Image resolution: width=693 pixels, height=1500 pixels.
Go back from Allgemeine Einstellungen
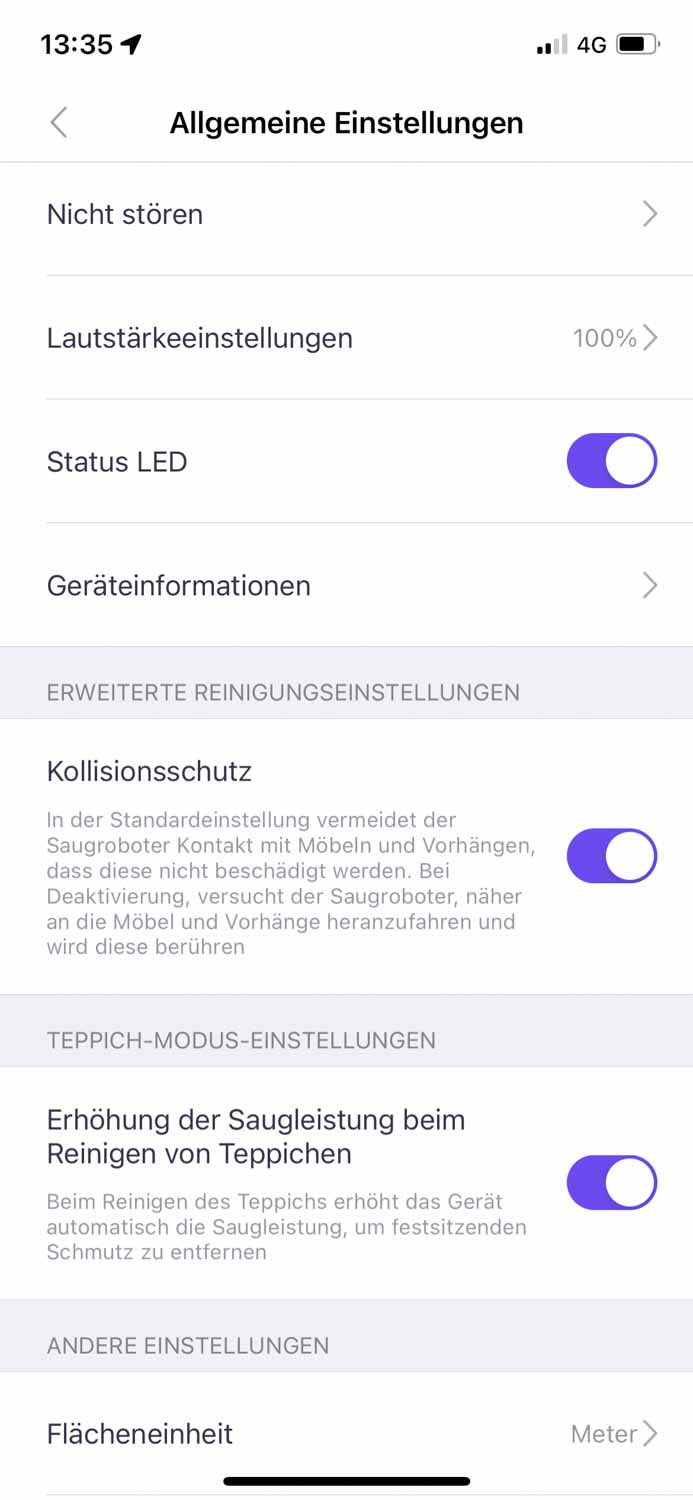point(59,123)
